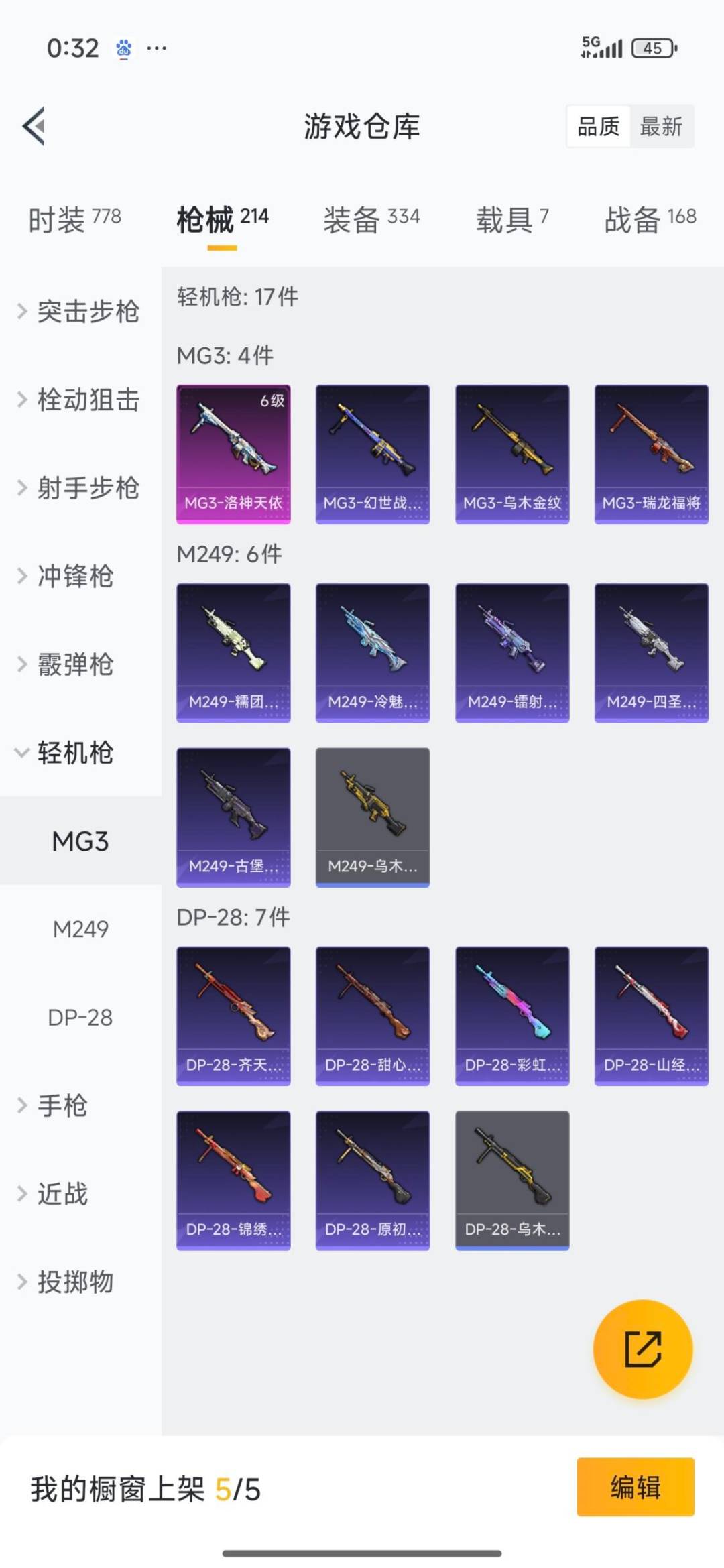Collapse the 轻机枪 category

pyautogui.click(x=74, y=753)
